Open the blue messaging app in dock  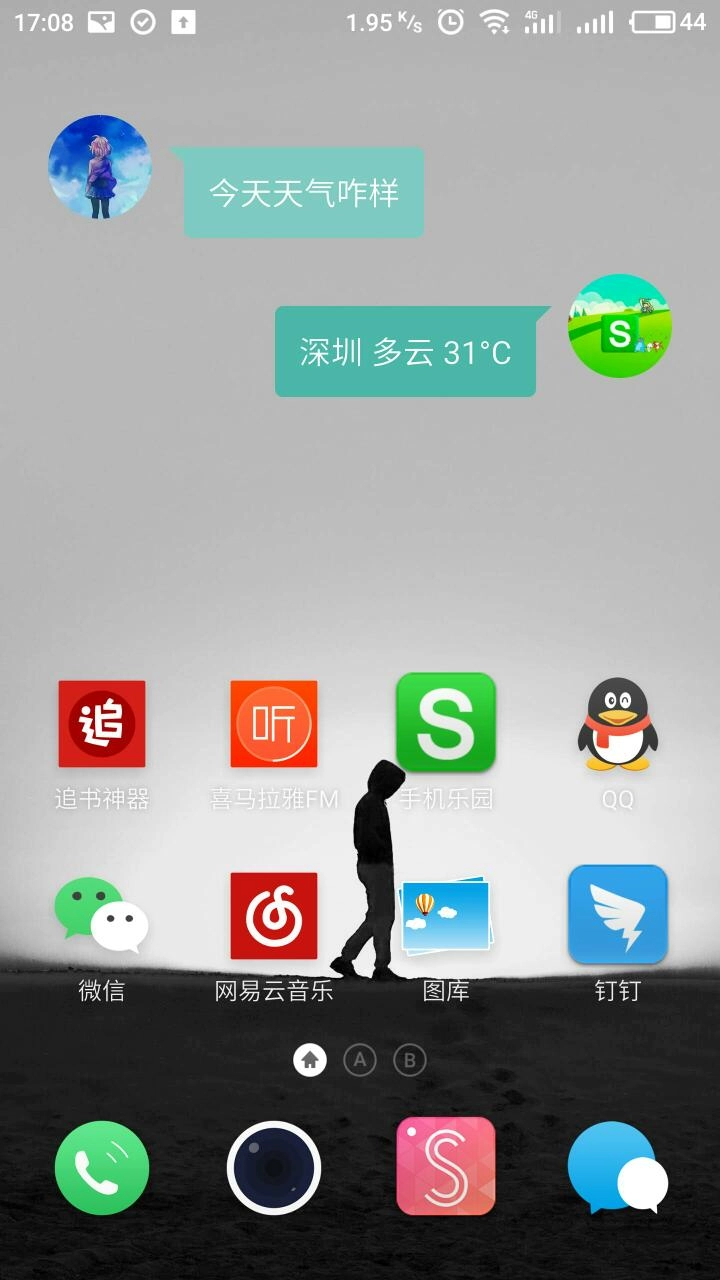pyautogui.click(x=617, y=1168)
